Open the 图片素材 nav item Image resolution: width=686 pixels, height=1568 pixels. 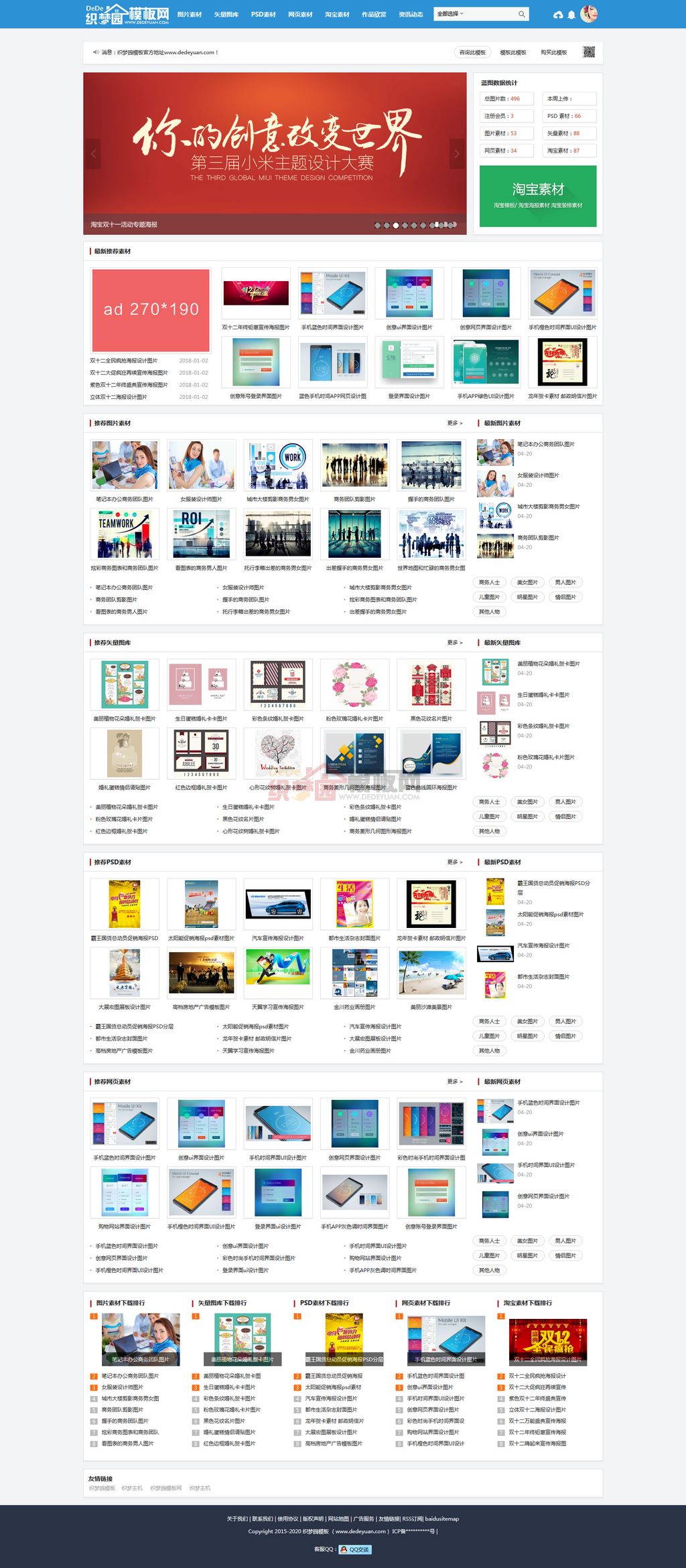click(x=189, y=14)
